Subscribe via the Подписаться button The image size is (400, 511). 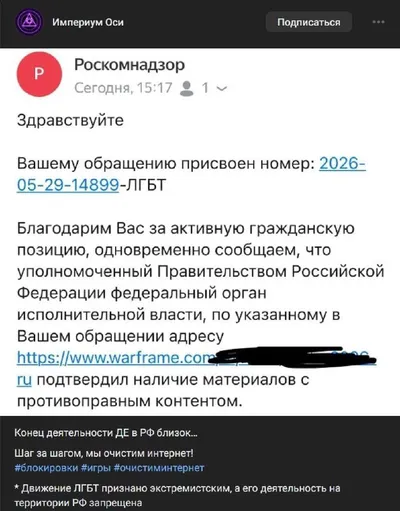point(309,22)
